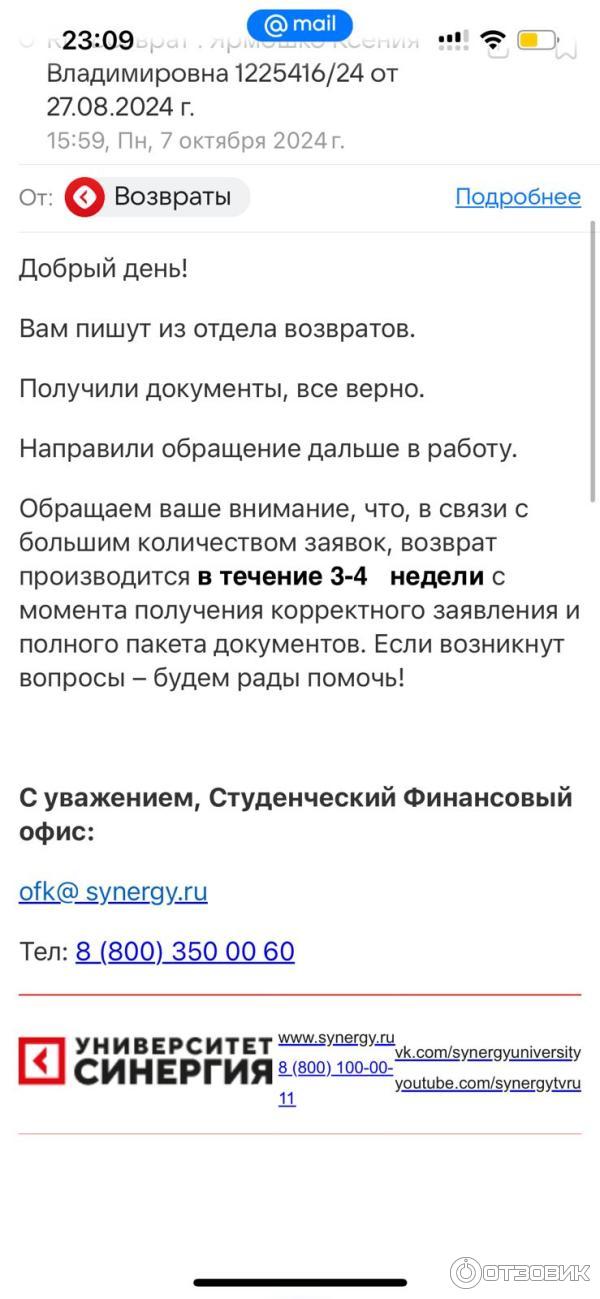Open the vk.com/synergyuniversity link
The image size is (600, 1299).
pos(487,1053)
